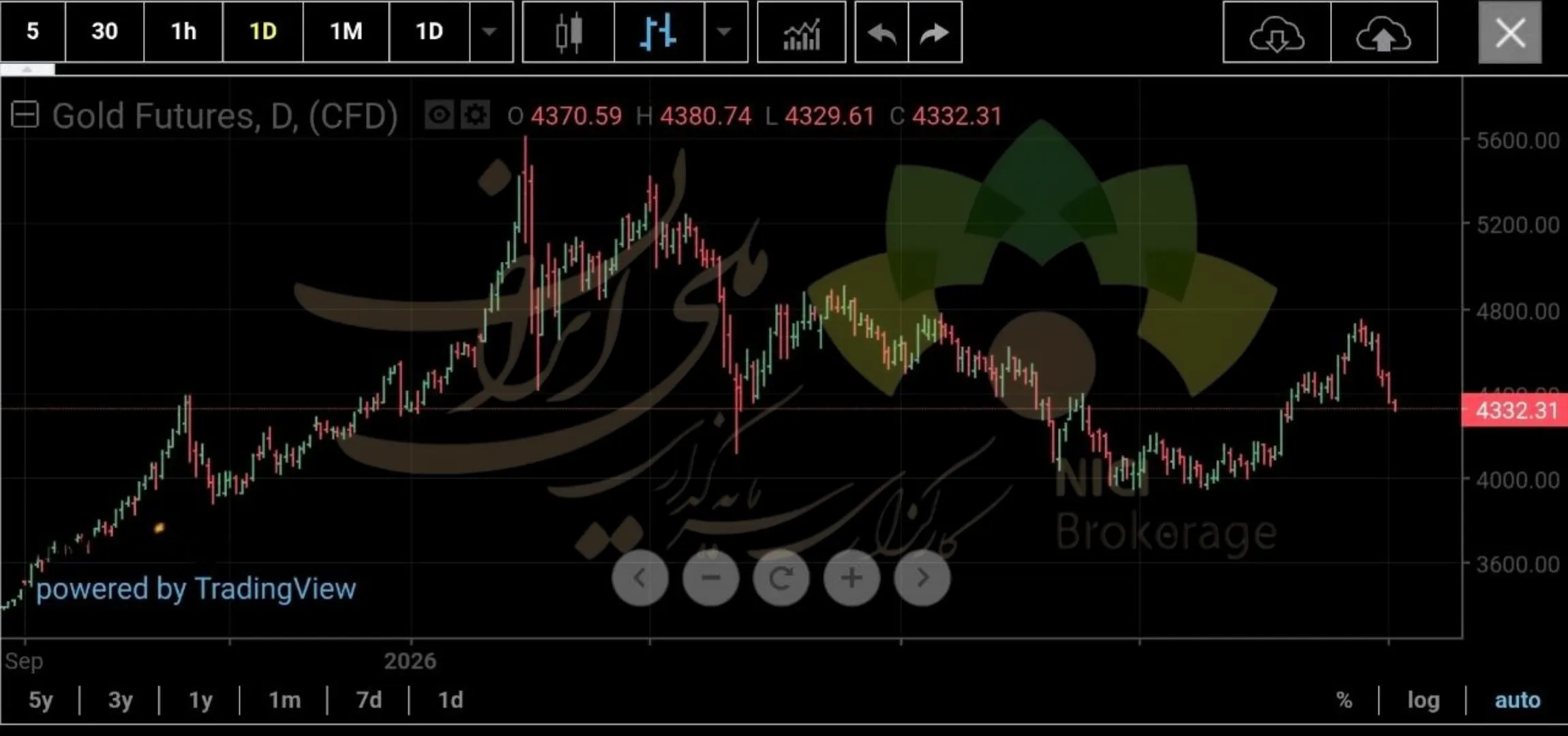
Task: Zoom out the chart with minus button
Action: click(710, 578)
